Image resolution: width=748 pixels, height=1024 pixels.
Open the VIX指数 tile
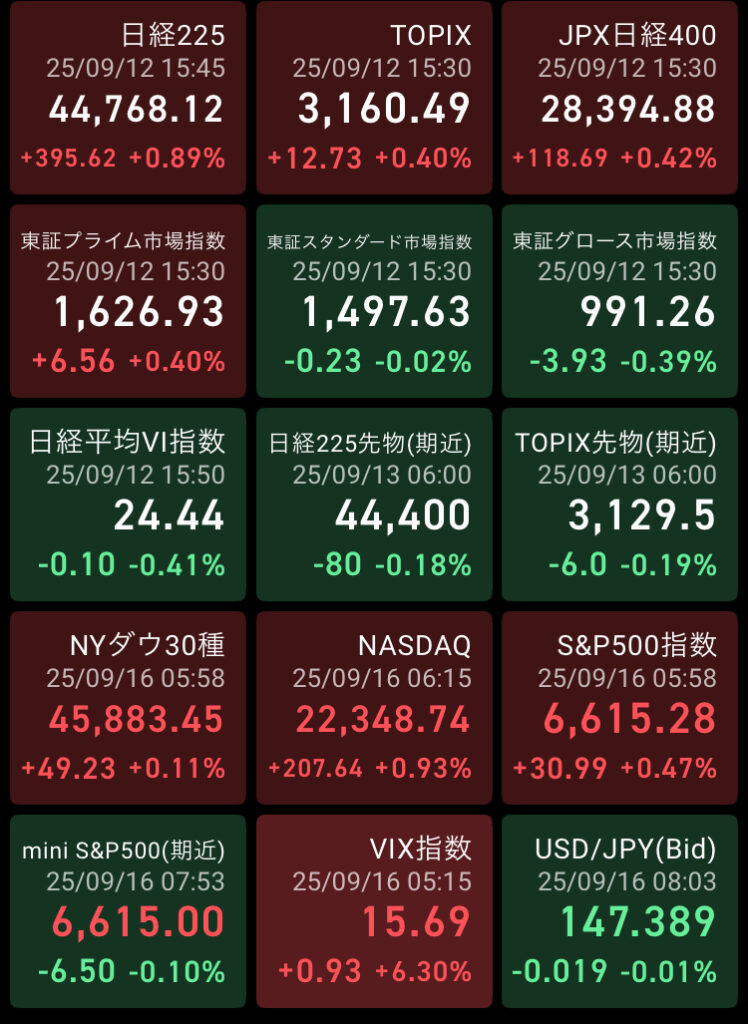(374, 910)
